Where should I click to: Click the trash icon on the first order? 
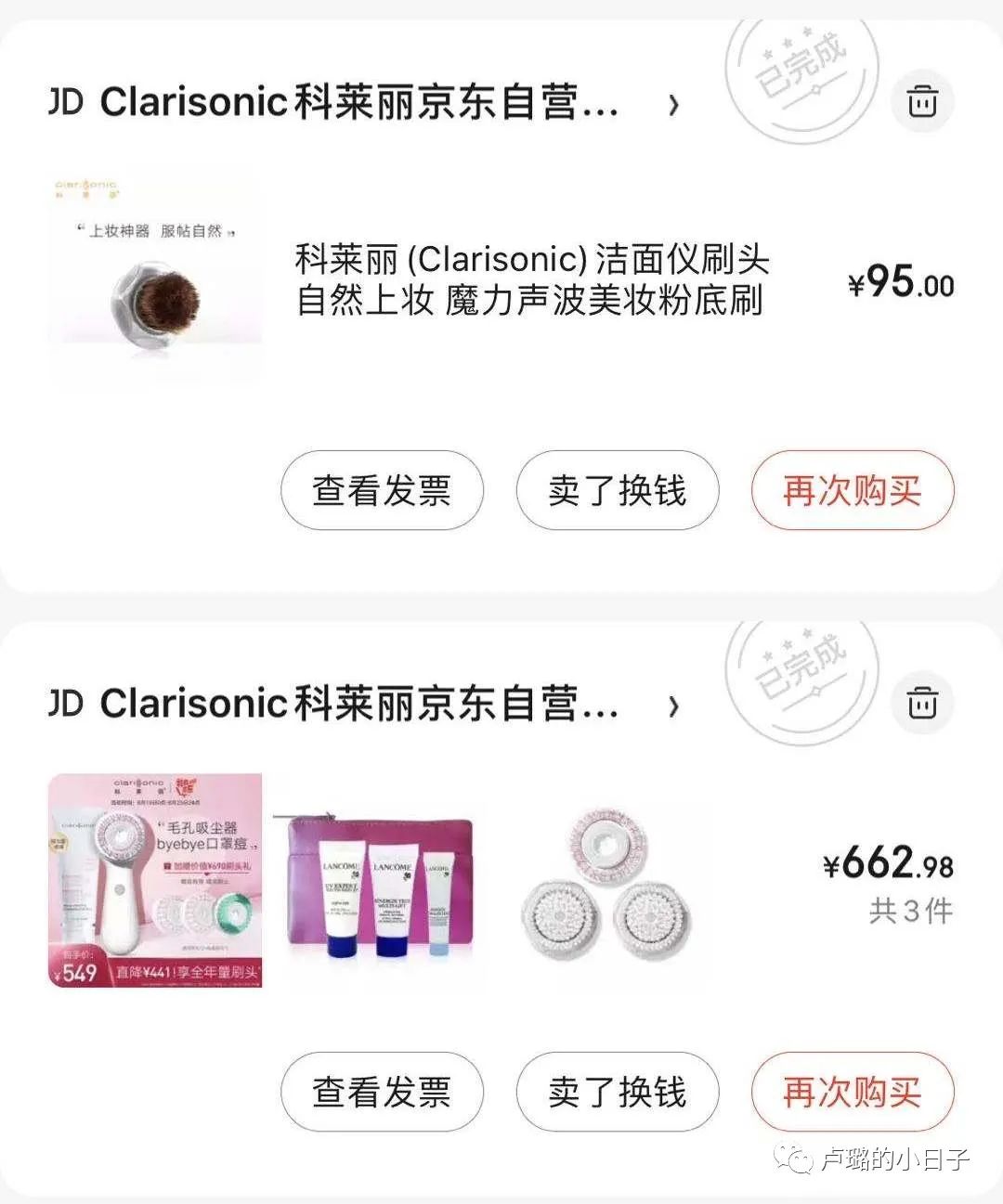pos(922,102)
